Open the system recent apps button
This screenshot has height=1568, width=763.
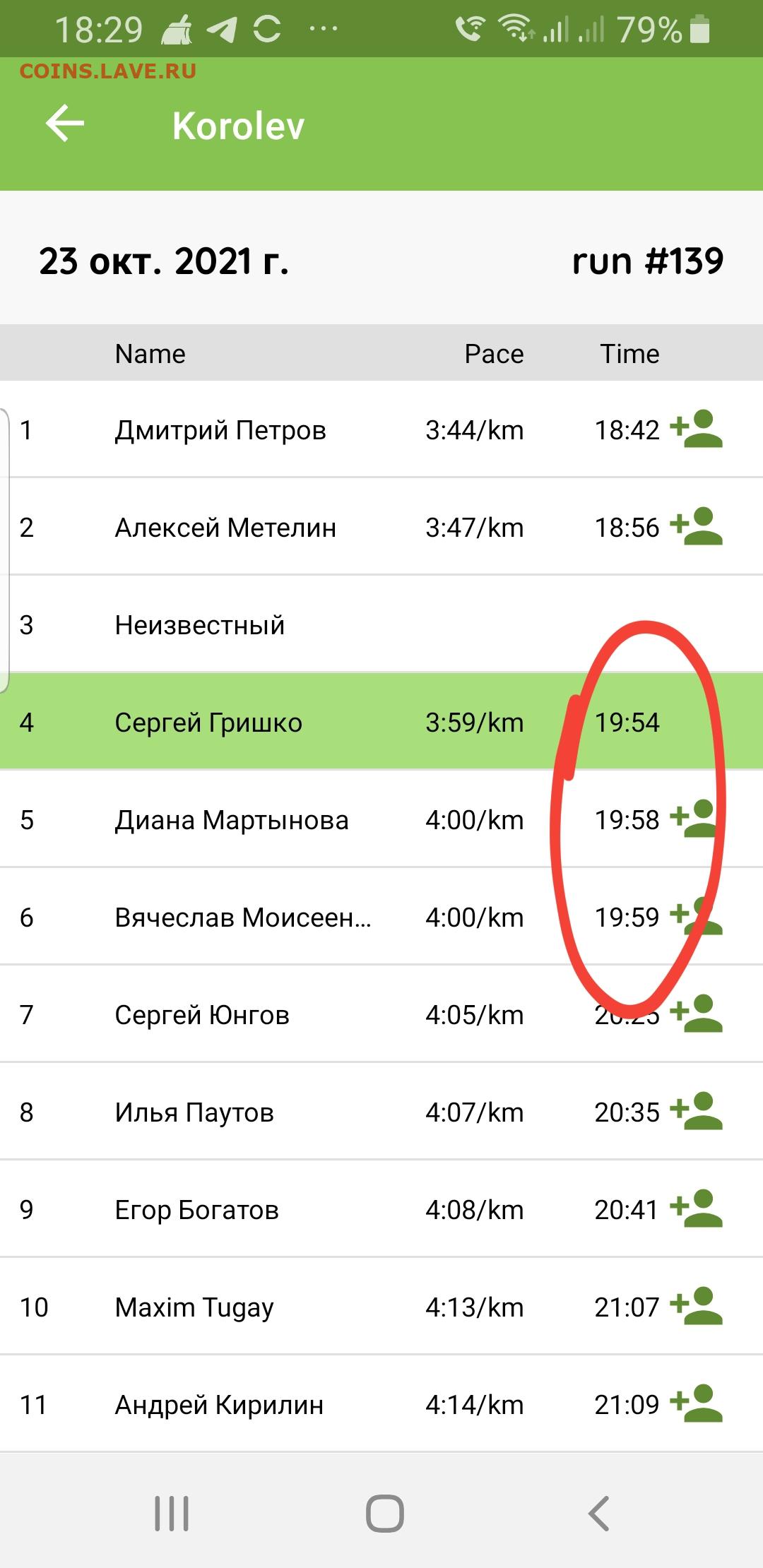(x=172, y=1513)
